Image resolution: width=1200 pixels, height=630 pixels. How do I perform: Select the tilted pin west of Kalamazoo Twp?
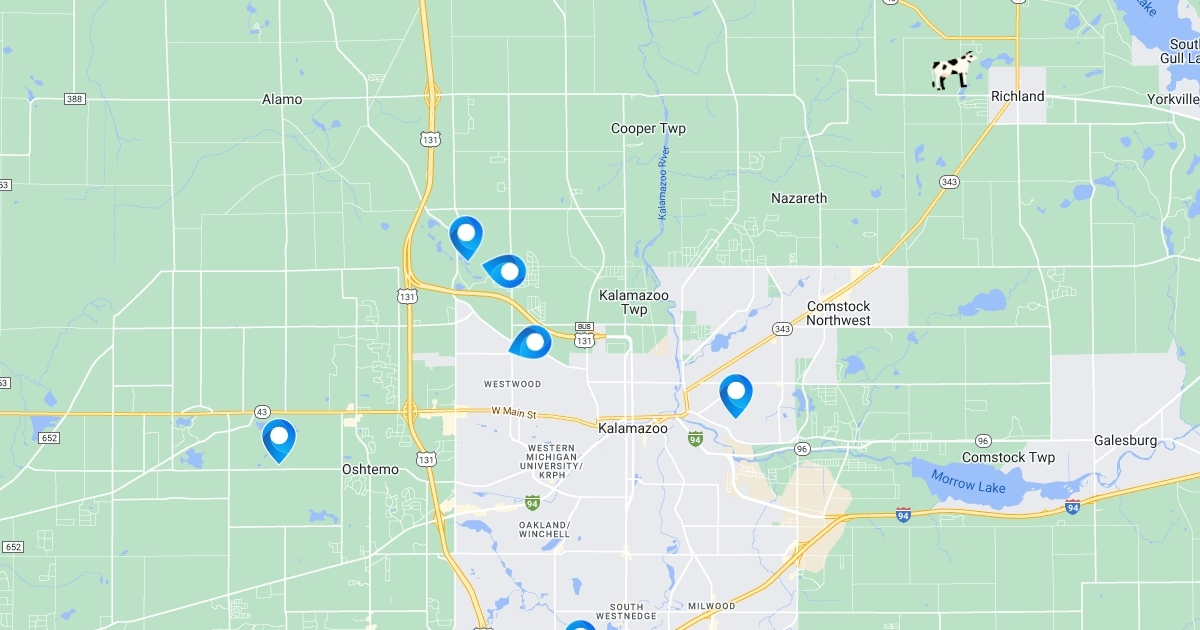pos(507,270)
